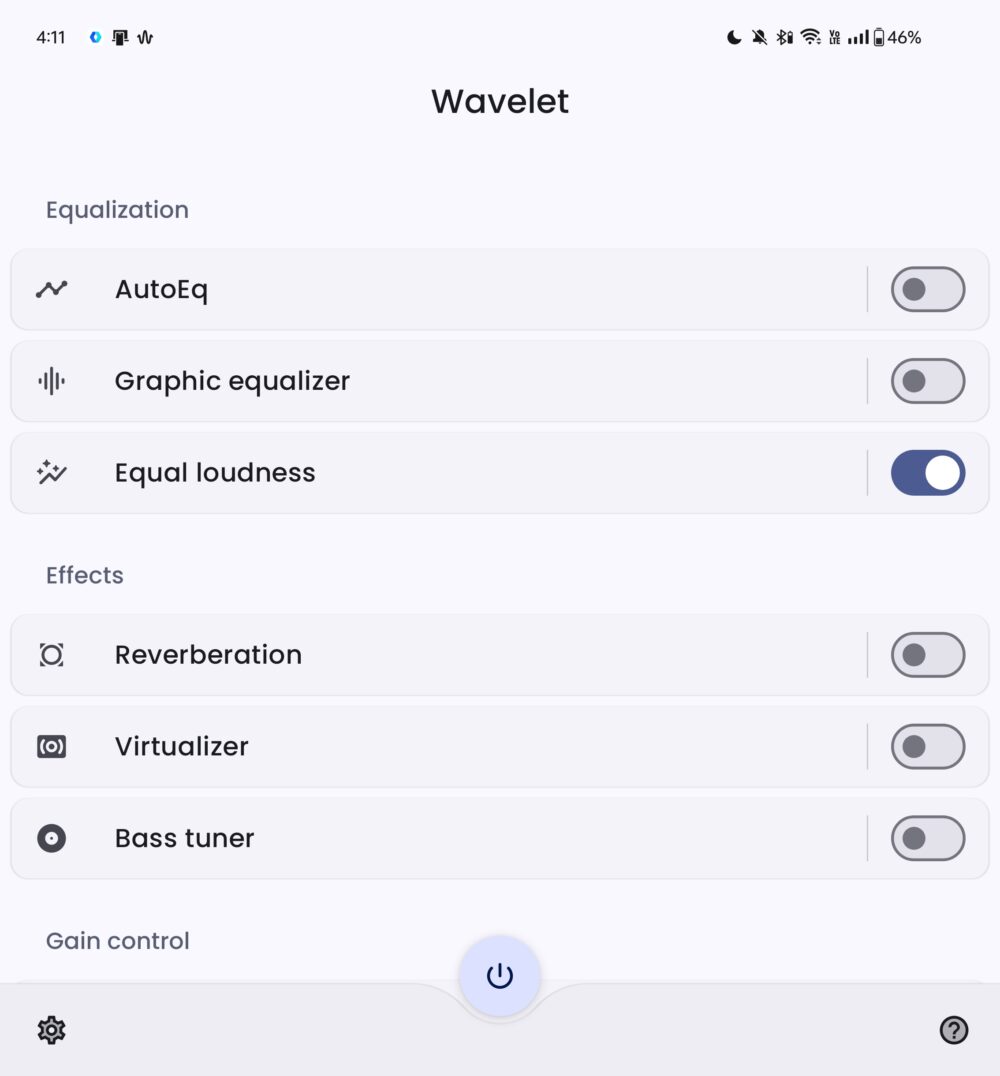Open Wavelet settings via the gear icon
The image size is (1000, 1076).
[x=51, y=1030]
